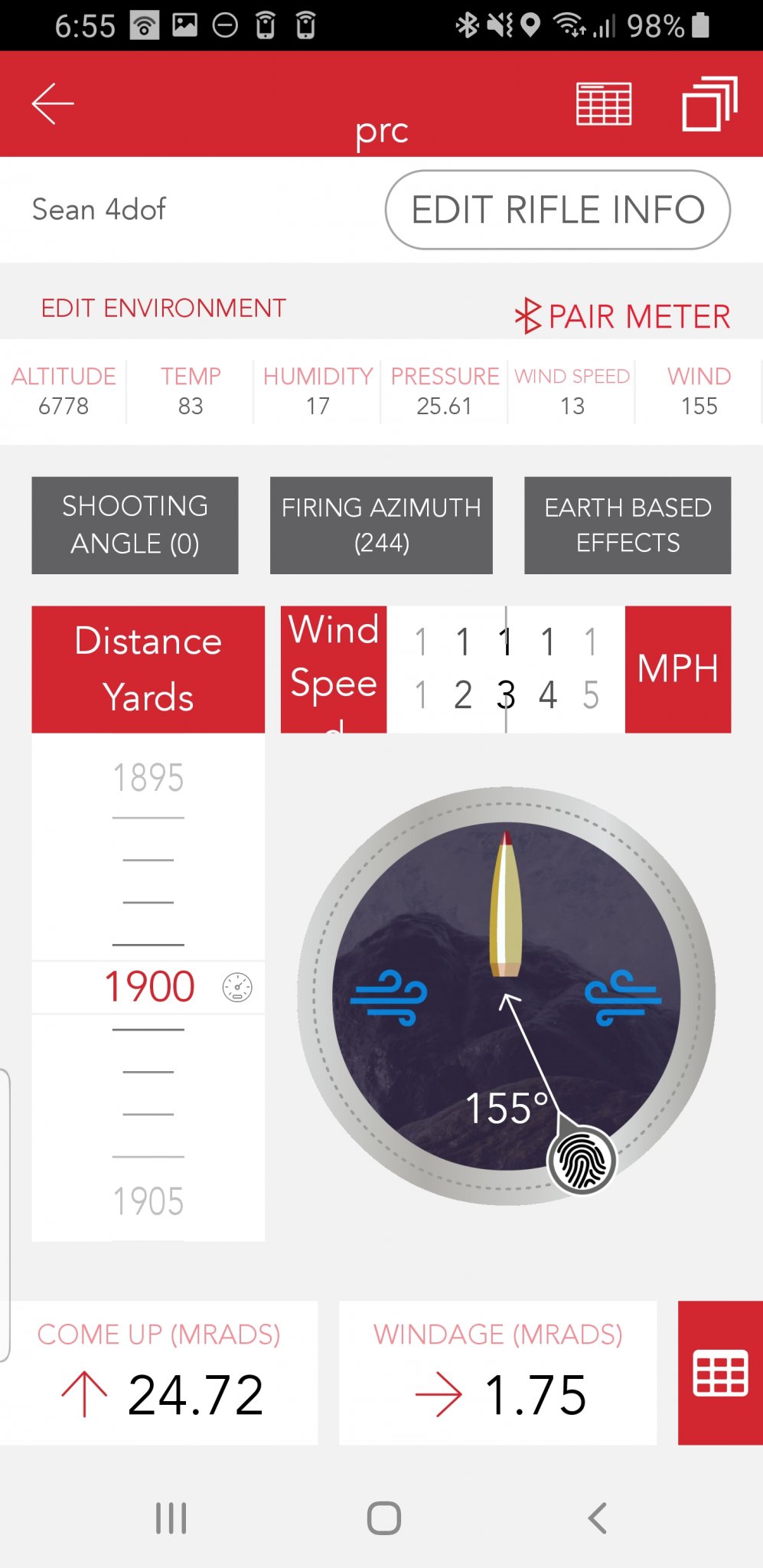
Task: Tap the system home button
Action: (383, 1517)
